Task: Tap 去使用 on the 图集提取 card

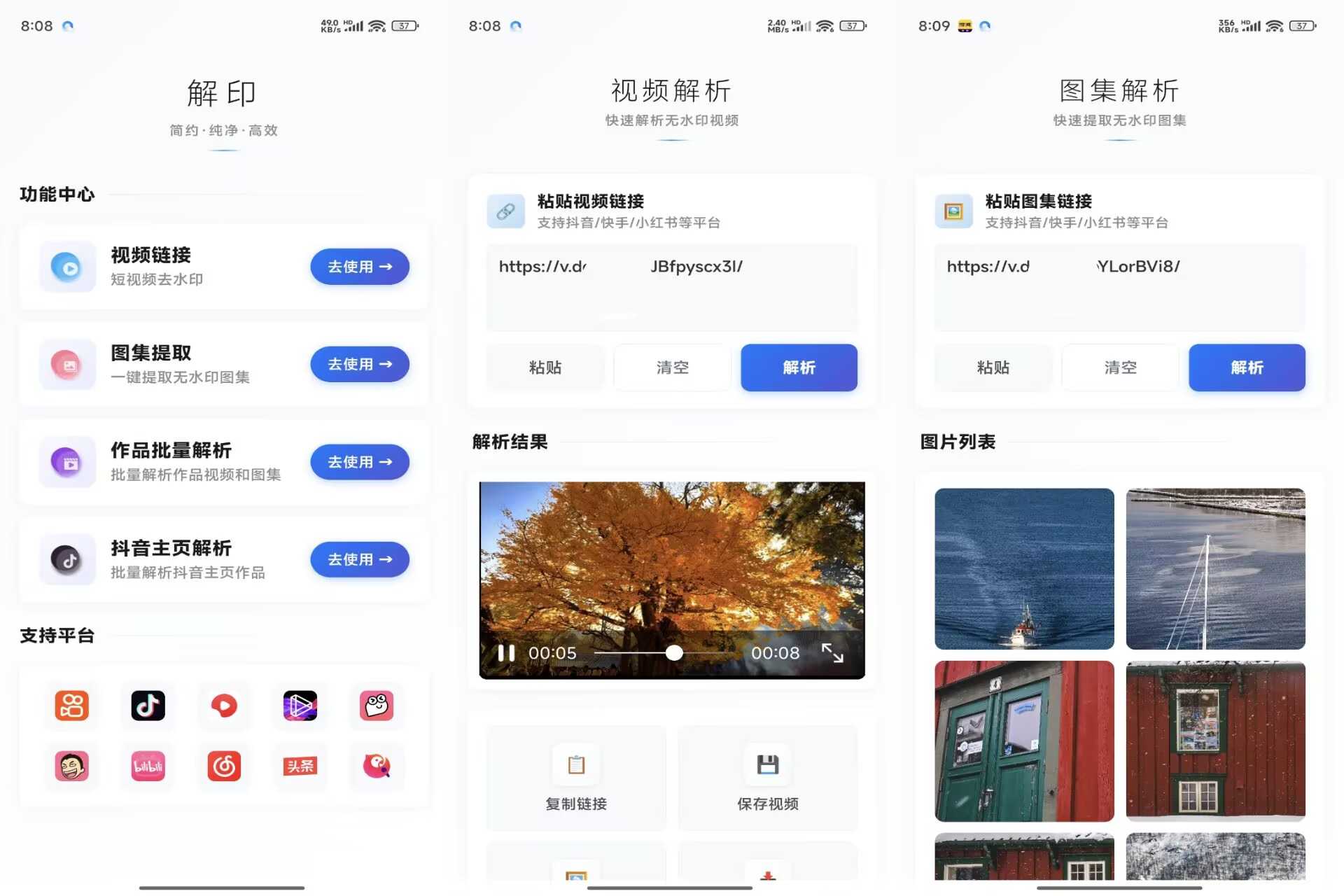Action: [360, 364]
